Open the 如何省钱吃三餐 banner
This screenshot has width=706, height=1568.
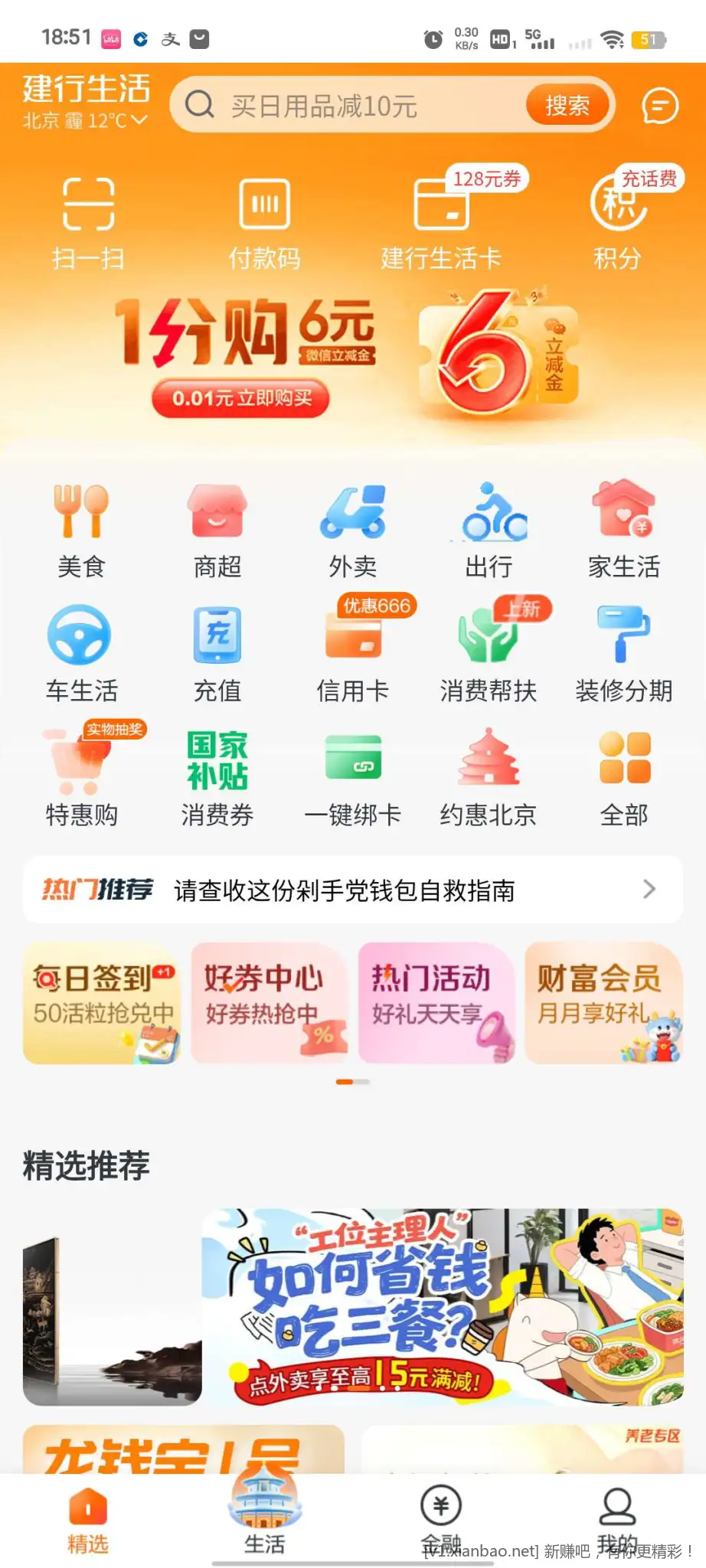click(442, 1306)
